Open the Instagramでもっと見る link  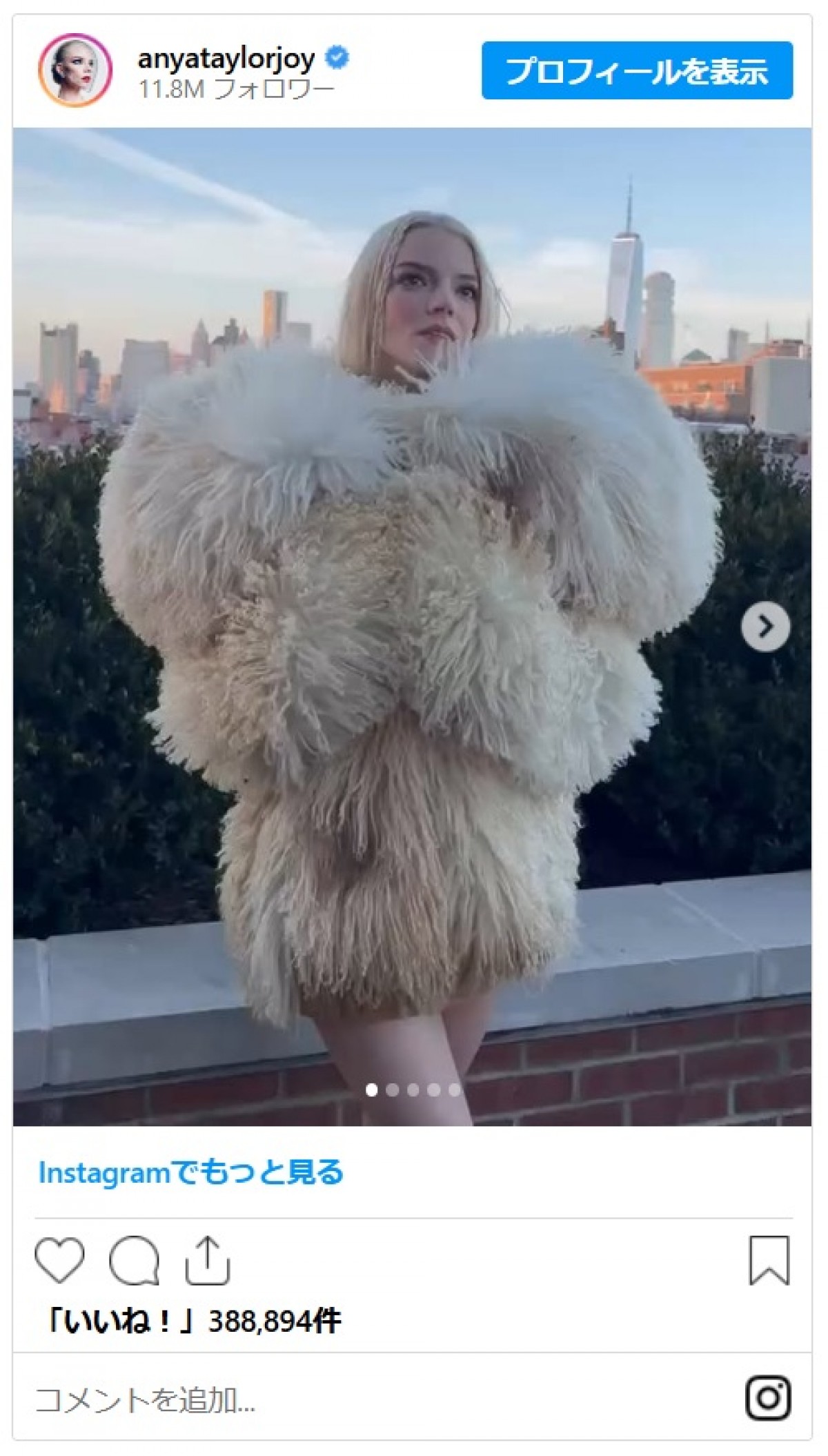pyautogui.click(x=190, y=1172)
